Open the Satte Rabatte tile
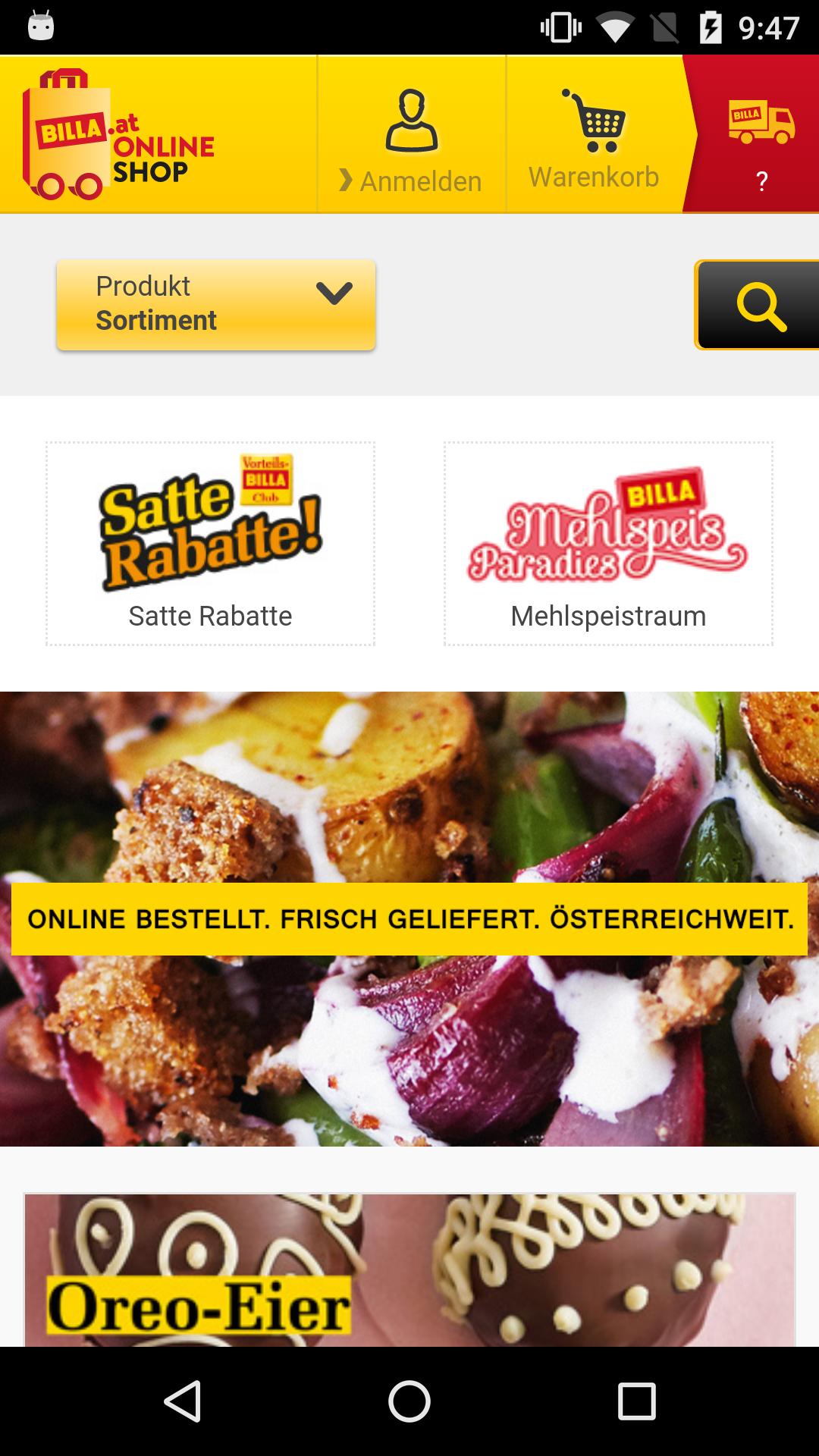Screen dimensions: 819x1456 210,543
